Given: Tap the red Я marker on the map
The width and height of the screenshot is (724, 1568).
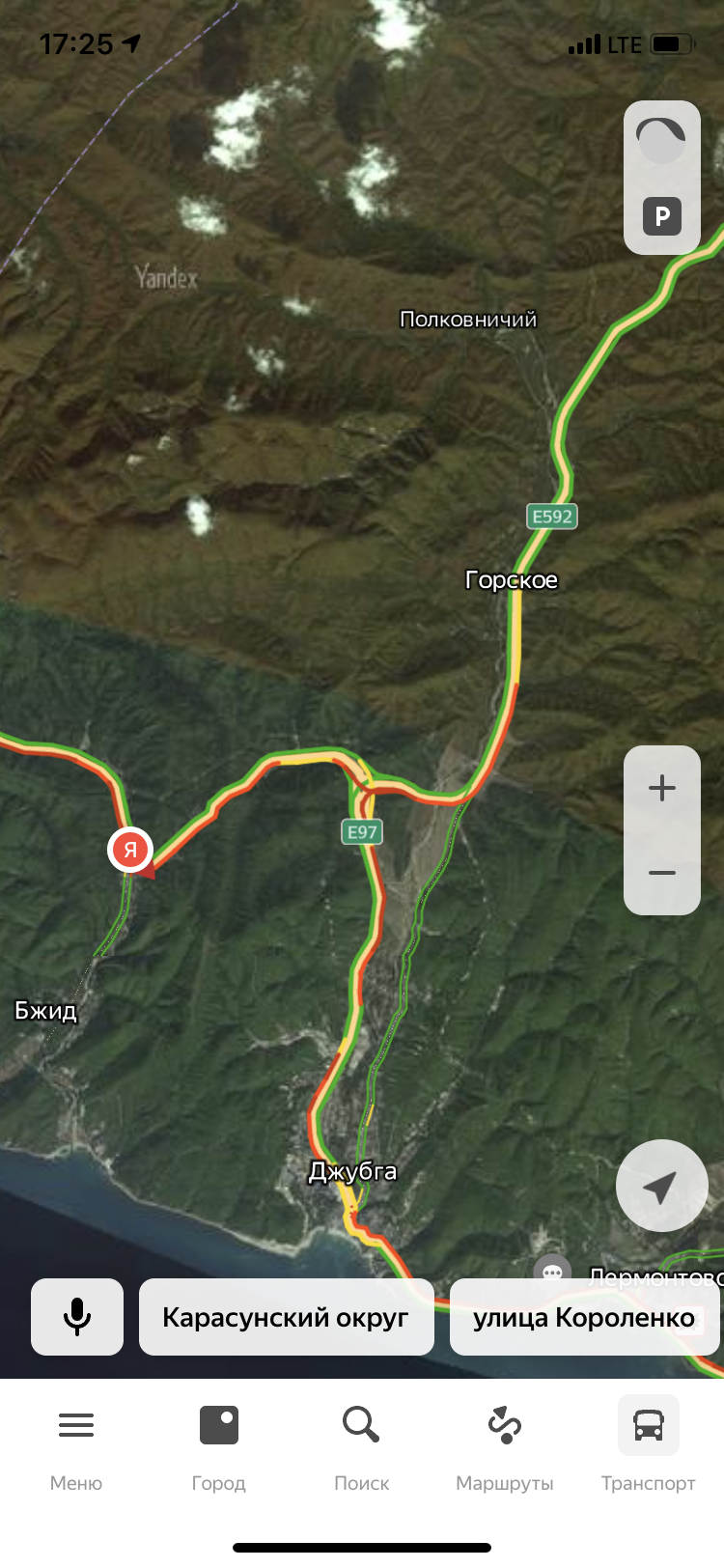Looking at the screenshot, I should point(130,850).
